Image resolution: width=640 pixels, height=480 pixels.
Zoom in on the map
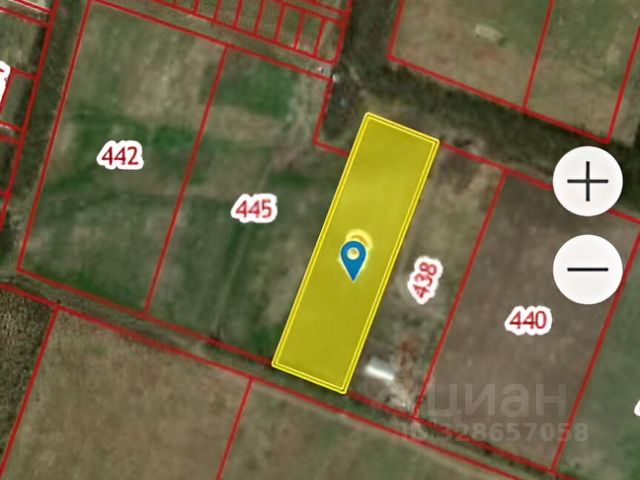coord(588,182)
